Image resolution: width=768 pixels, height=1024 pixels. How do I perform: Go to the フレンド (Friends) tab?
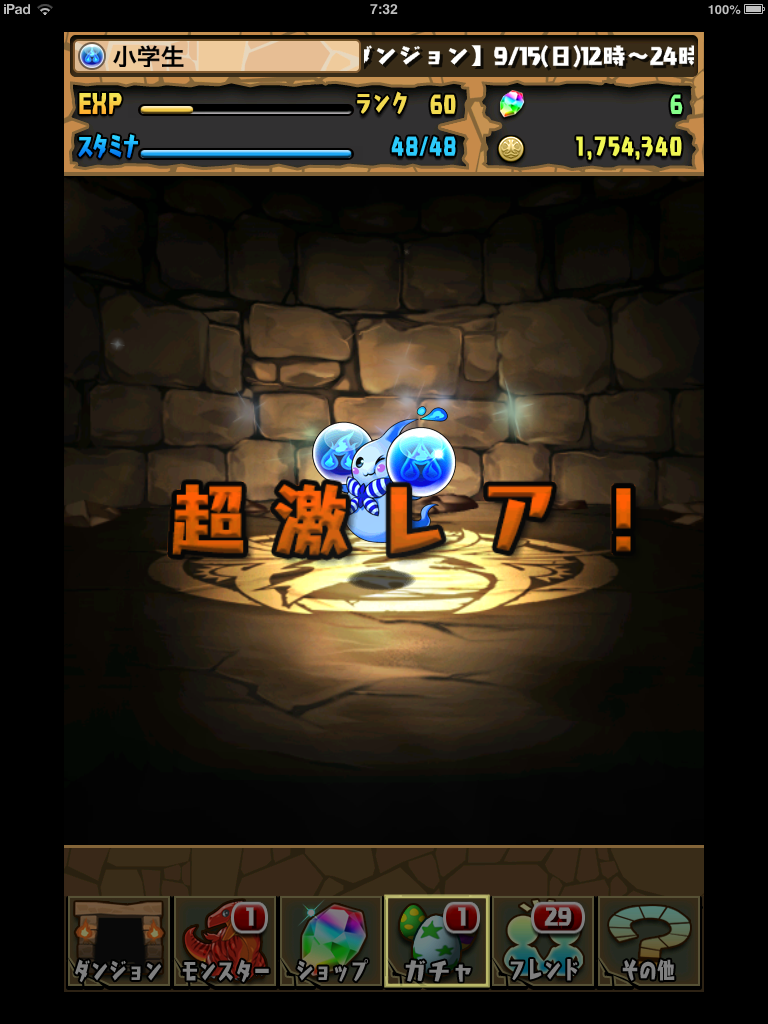pos(543,941)
